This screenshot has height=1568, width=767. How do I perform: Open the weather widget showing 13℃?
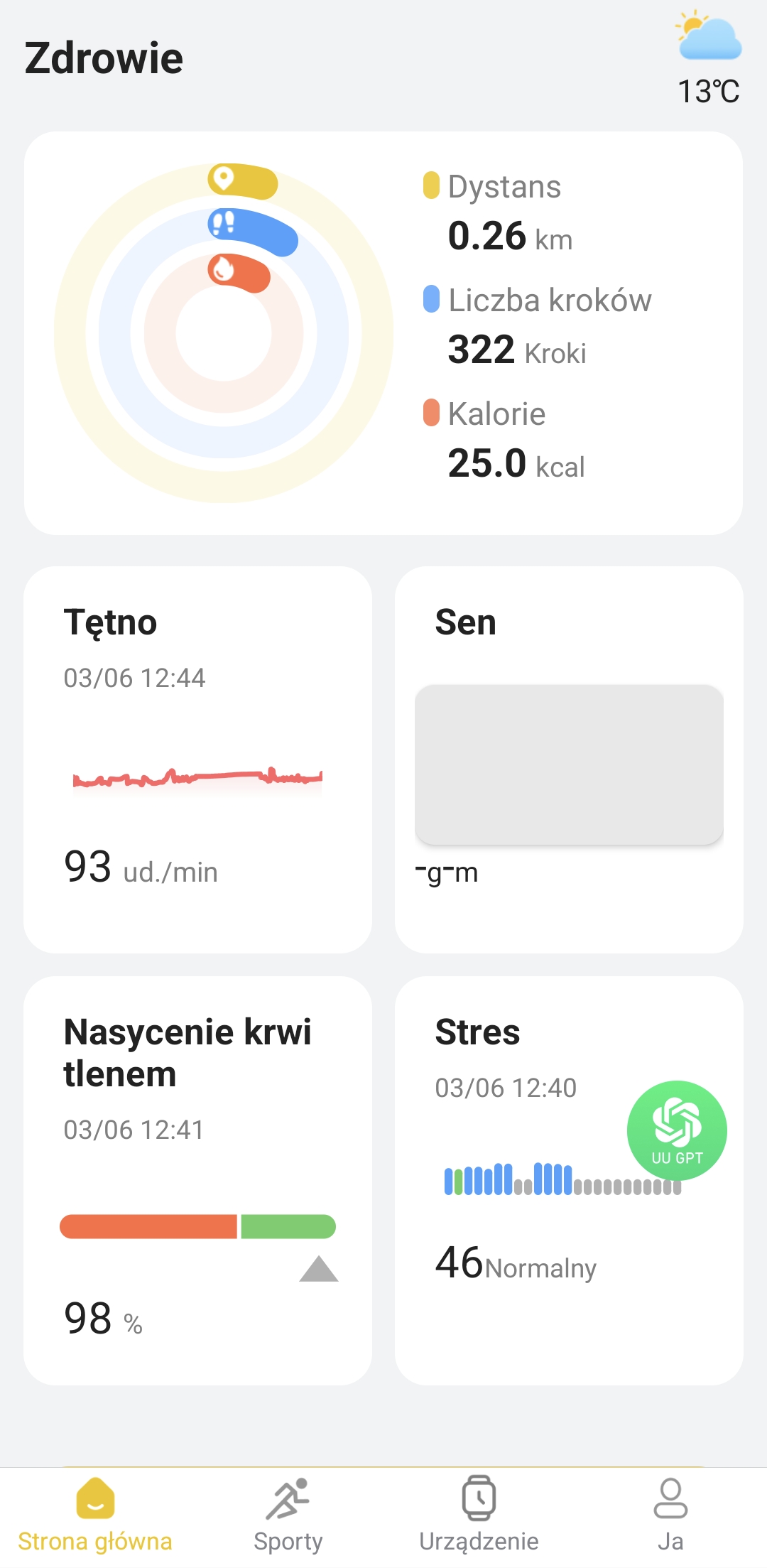[709, 60]
